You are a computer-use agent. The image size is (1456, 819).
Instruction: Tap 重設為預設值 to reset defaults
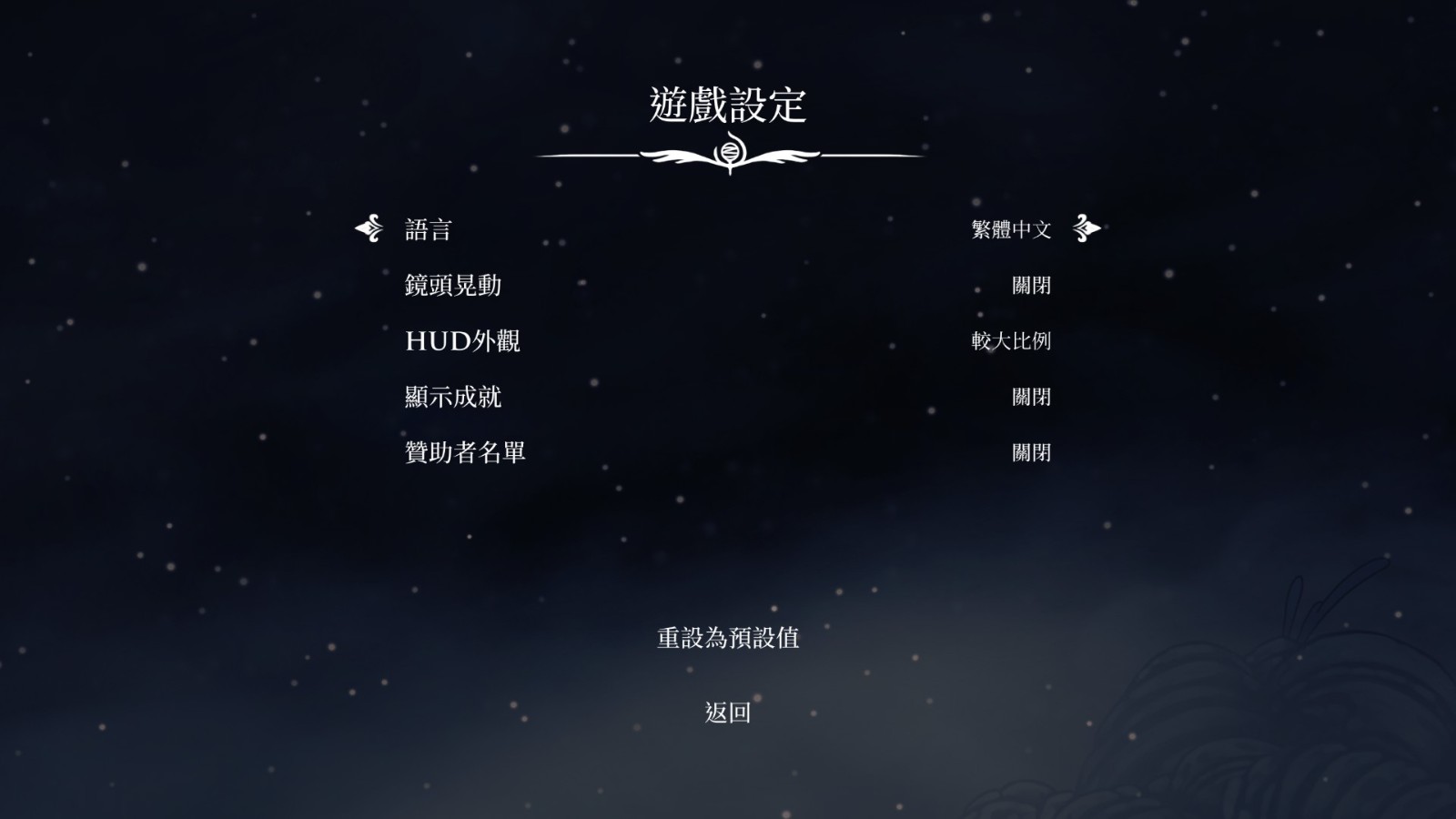point(728,638)
